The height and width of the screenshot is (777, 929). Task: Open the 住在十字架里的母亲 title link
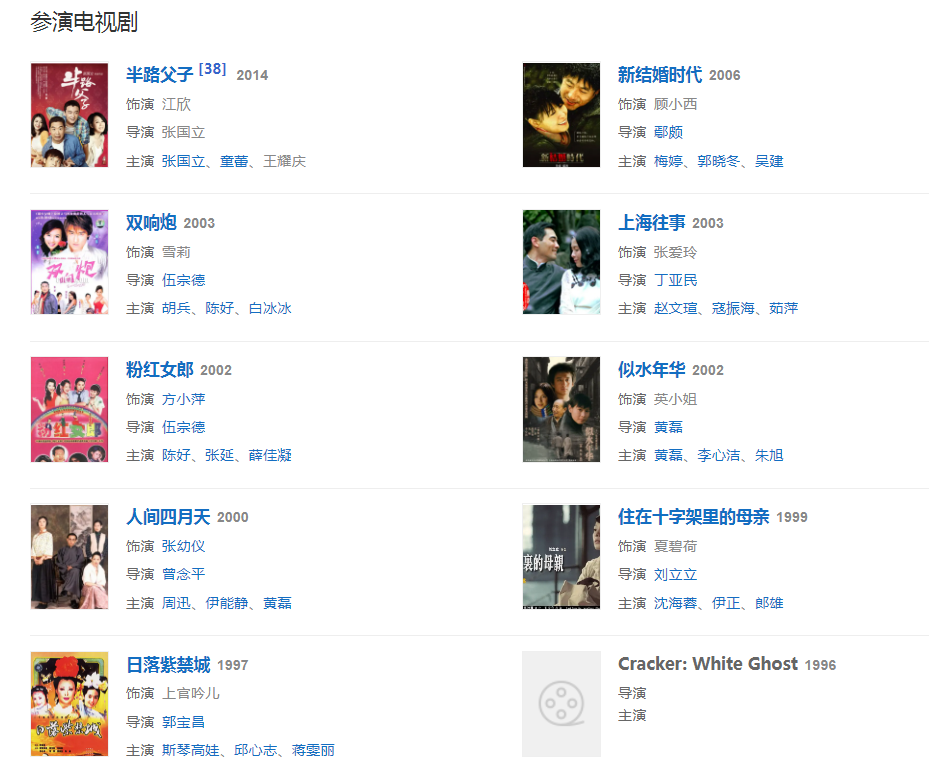(x=693, y=517)
